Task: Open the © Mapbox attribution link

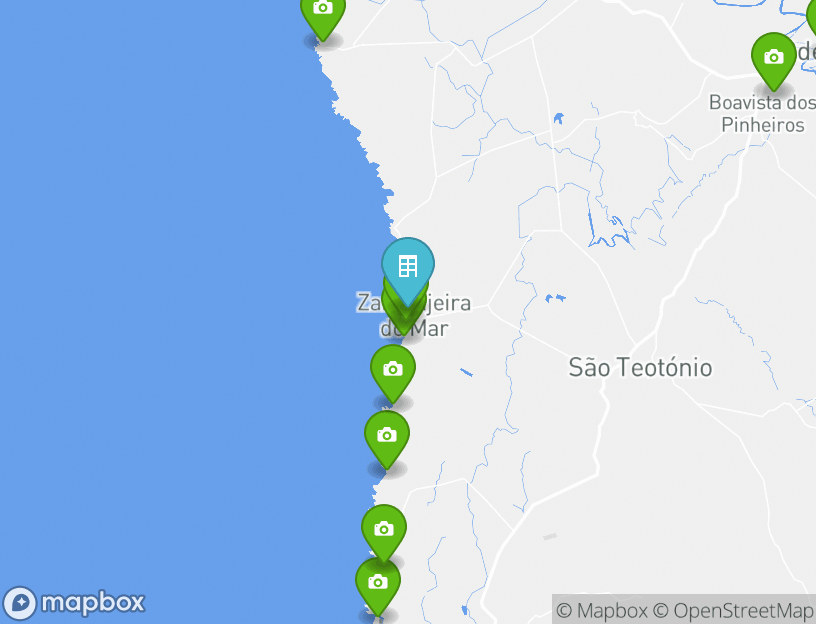Action: click(601, 610)
